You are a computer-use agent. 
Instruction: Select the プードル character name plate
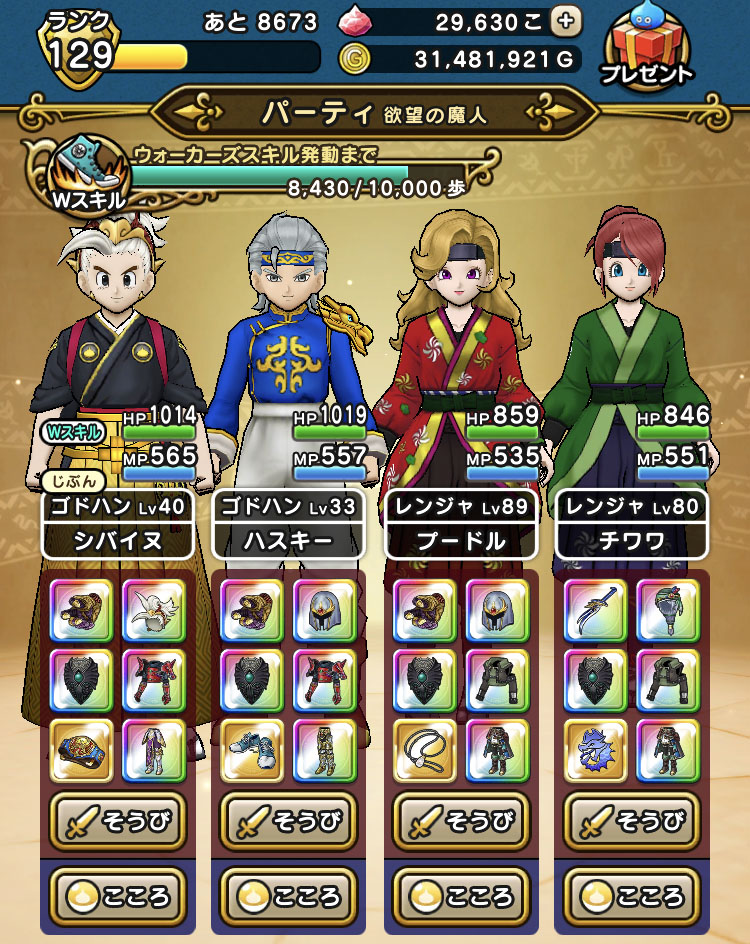click(x=460, y=526)
